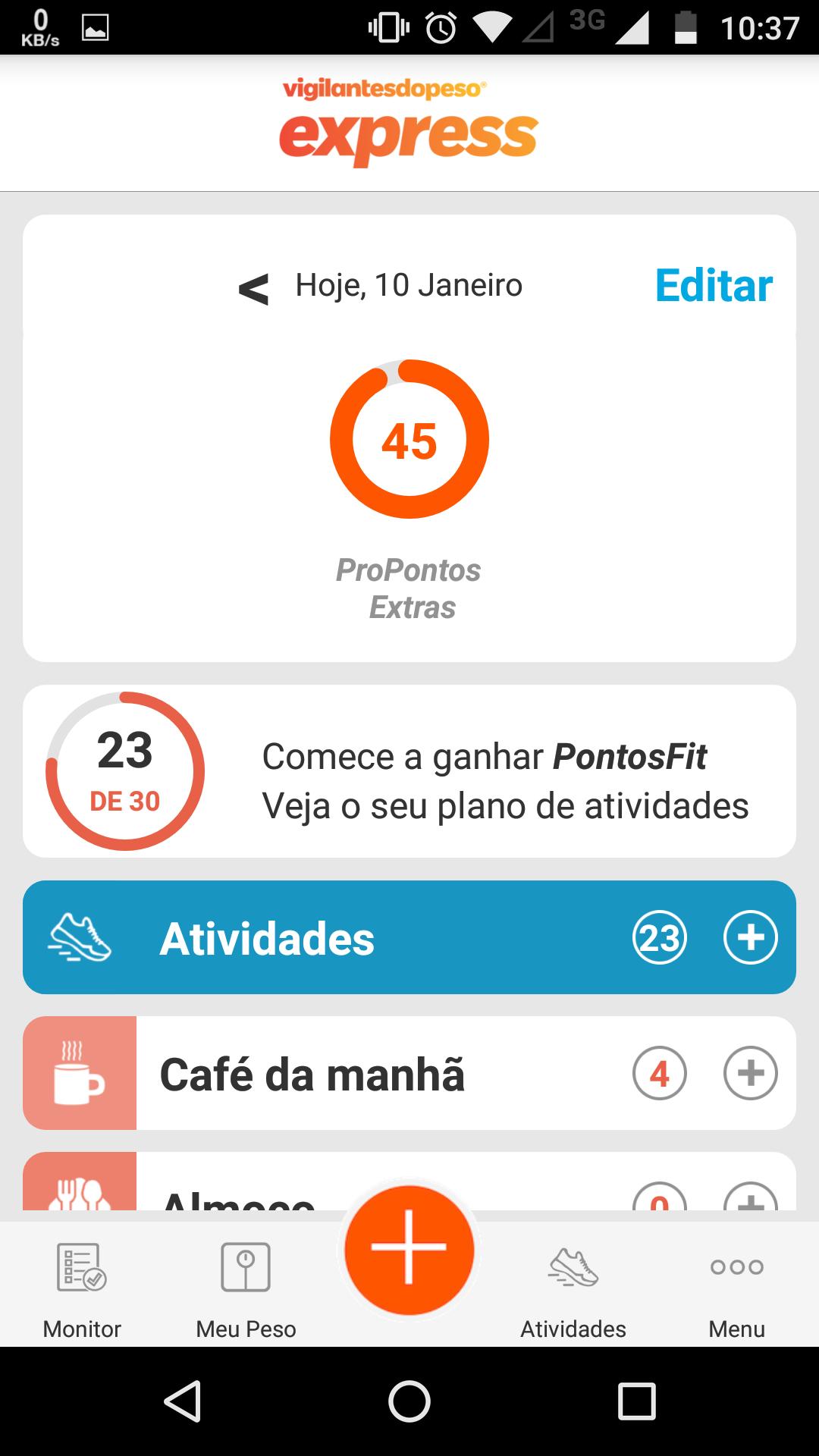Tap the orange floating add button
Viewport: 819px width, 1456px height.
(x=409, y=1250)
